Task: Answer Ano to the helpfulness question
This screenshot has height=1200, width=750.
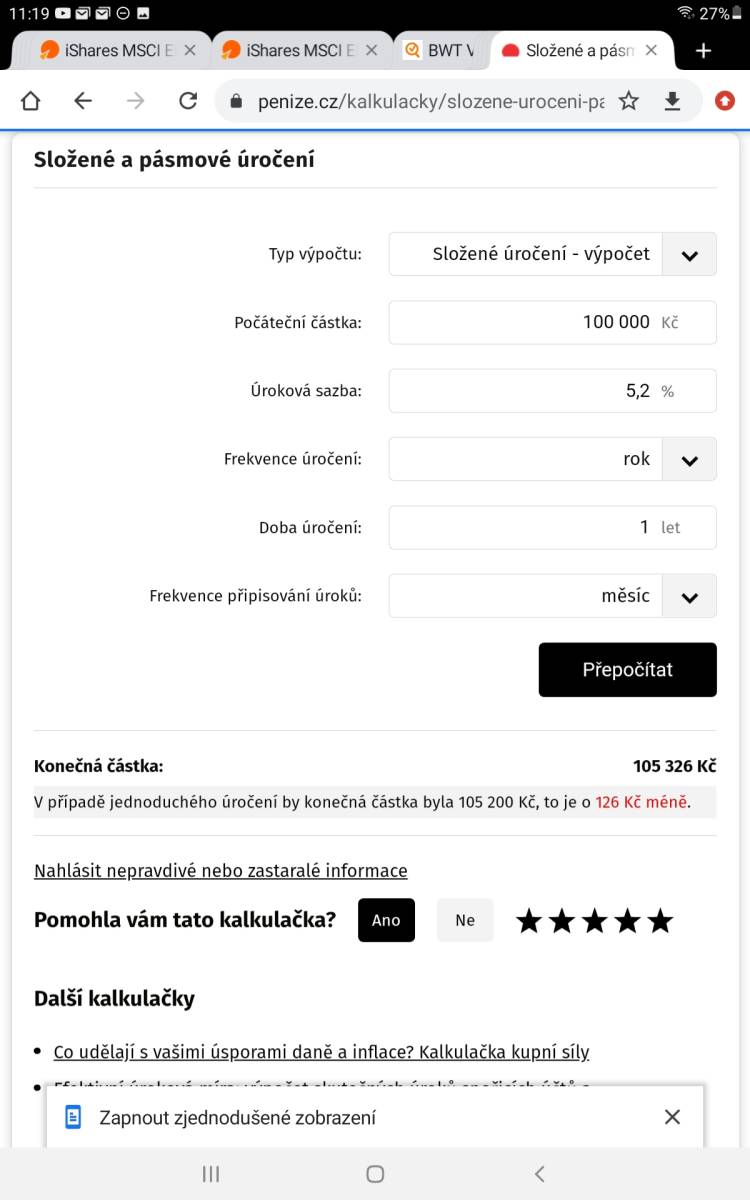Action: click(386, 920)
